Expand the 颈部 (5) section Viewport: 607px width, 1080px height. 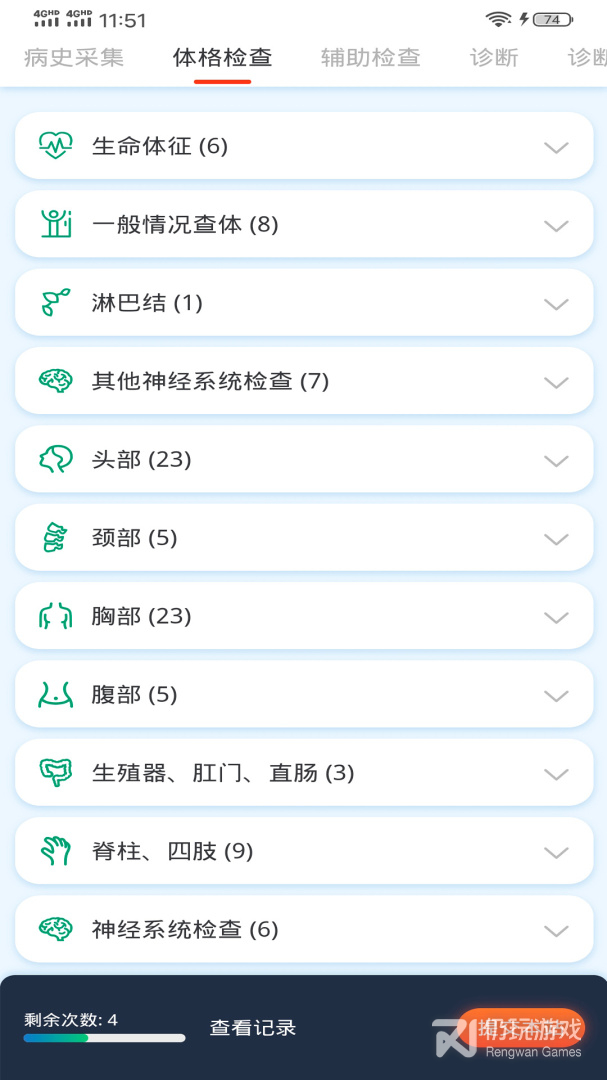(x=304, y=537)
